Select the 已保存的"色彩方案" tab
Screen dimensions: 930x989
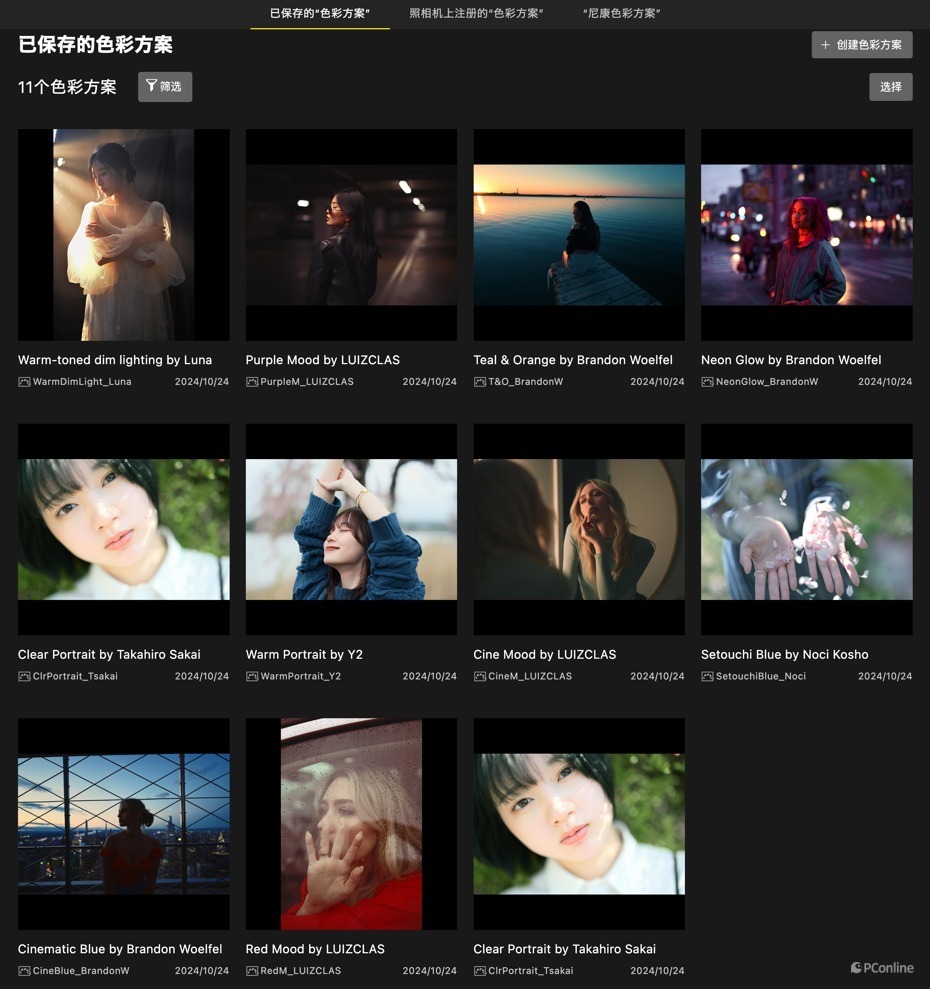click(x=320, y=13)
